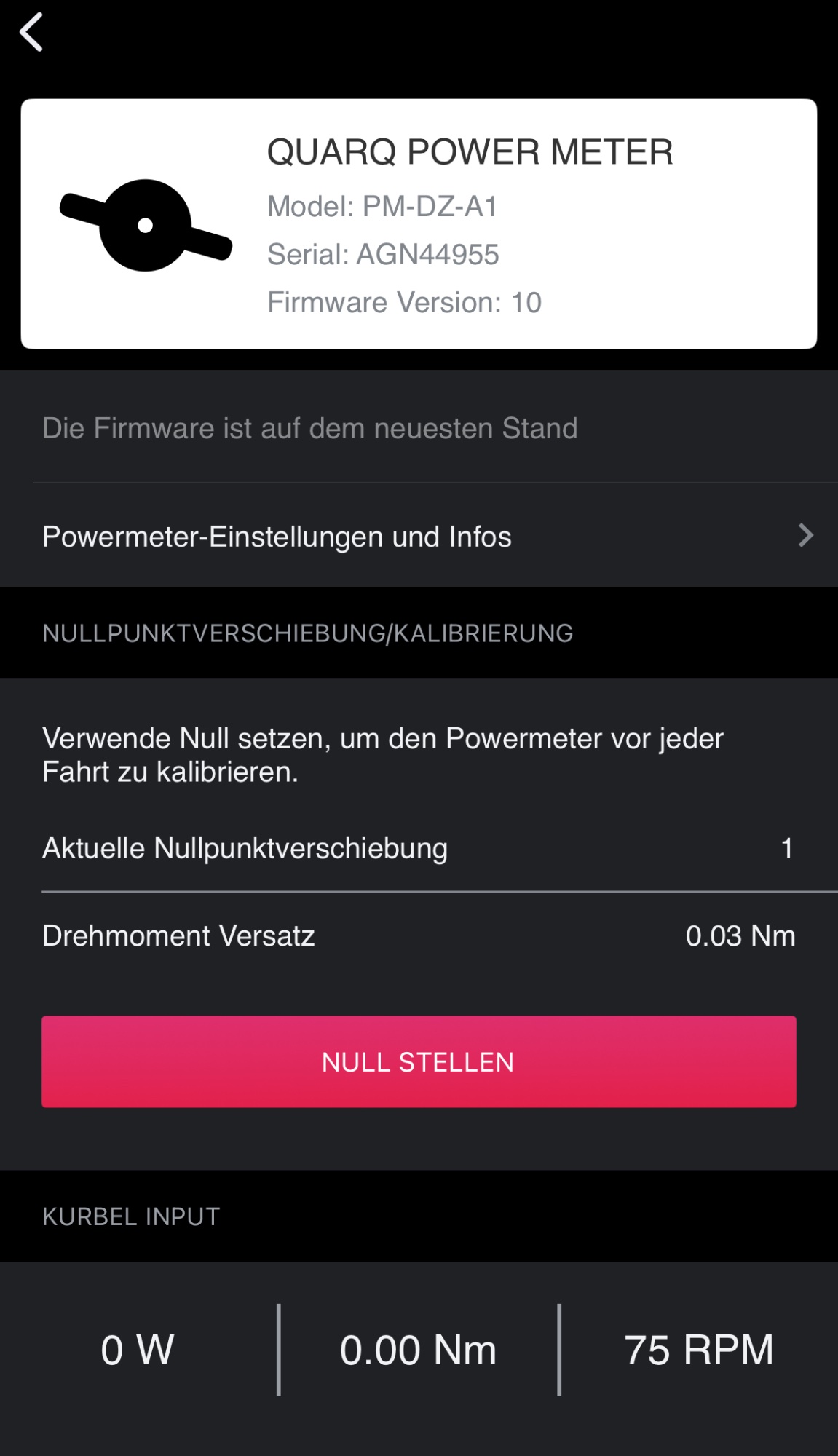
Task: Tap the NULL STELLEN button
Action: pyautogui.click(x=419, y=1061)
